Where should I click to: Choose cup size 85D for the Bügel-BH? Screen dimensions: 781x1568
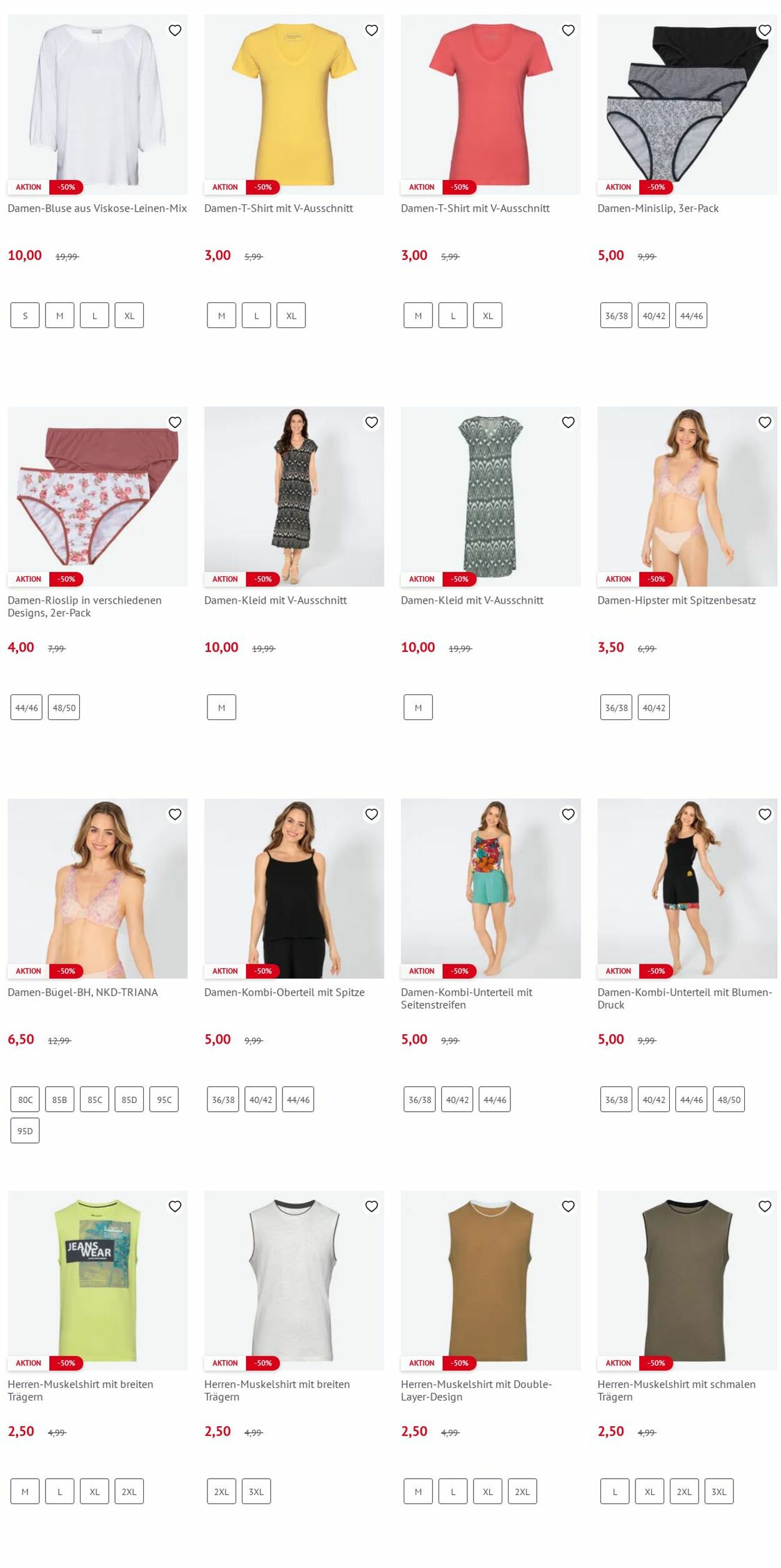(129, 1099)
